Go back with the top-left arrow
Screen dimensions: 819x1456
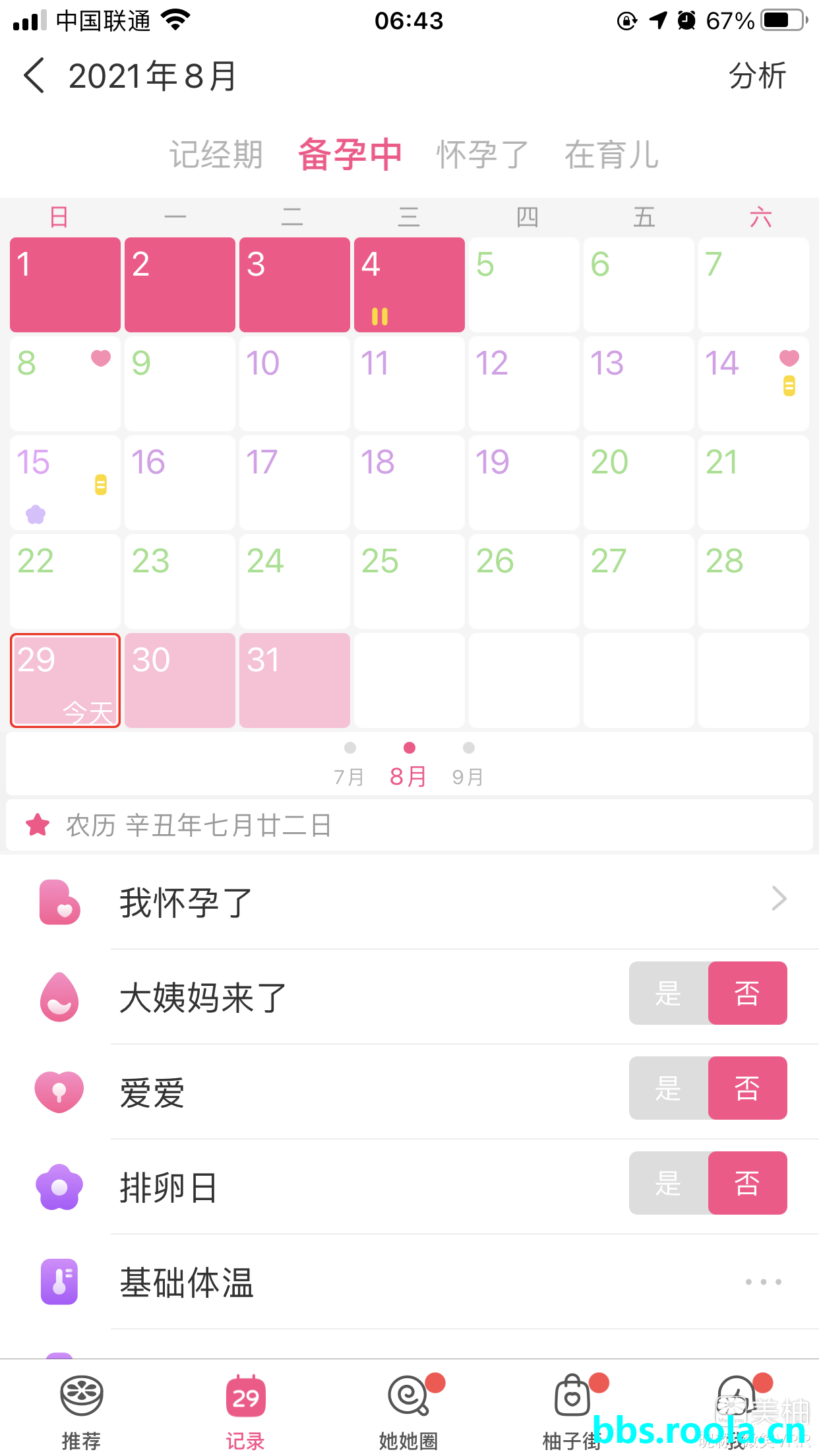click(34, 75)
